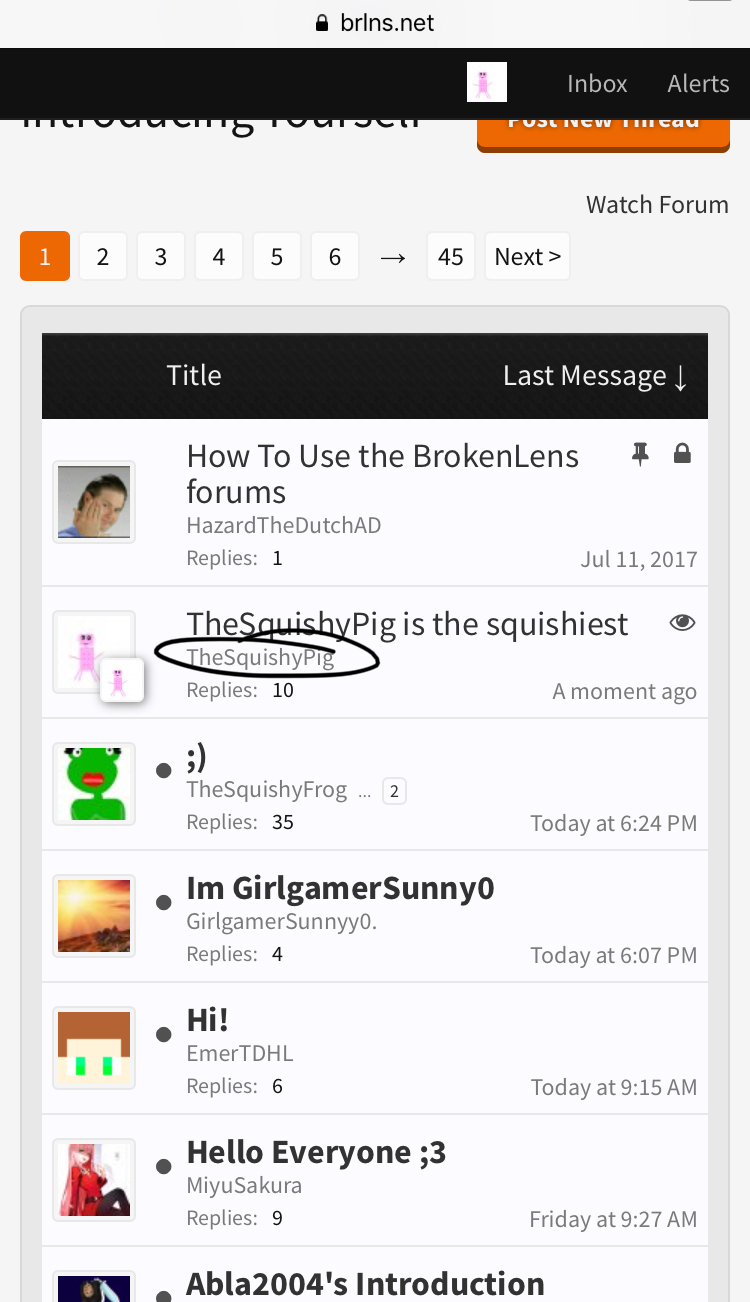Open How To Use the BrokenLens forums thread
Viewport: 750px width, 1302px height.
[383, 474]
